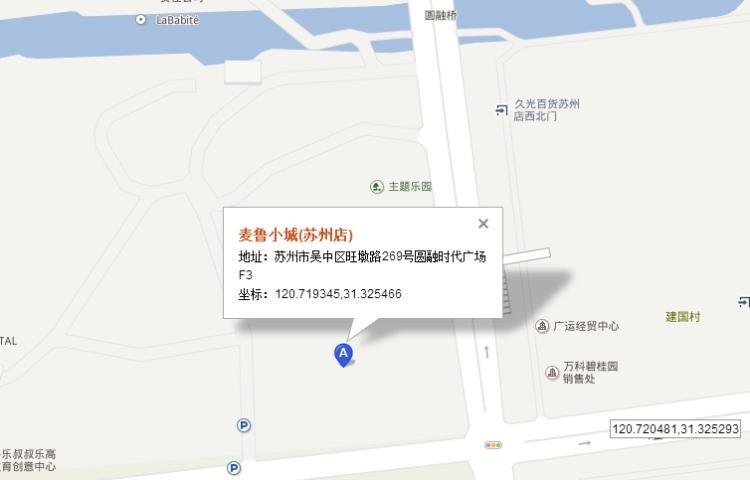750x480 pixels.
Task: Select the LaBabite map point
Action: click(x=141, y=21)
